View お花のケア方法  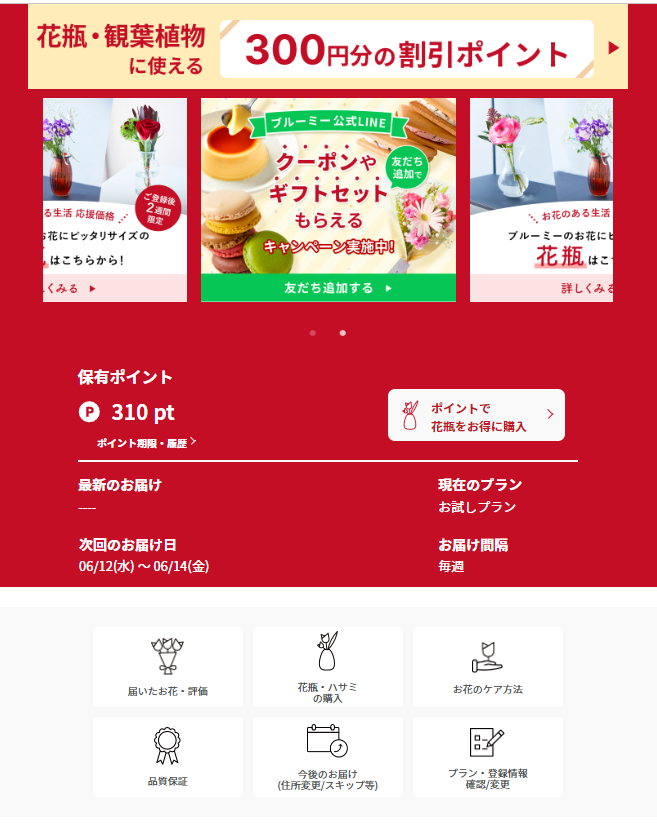[x=488, y=667]
